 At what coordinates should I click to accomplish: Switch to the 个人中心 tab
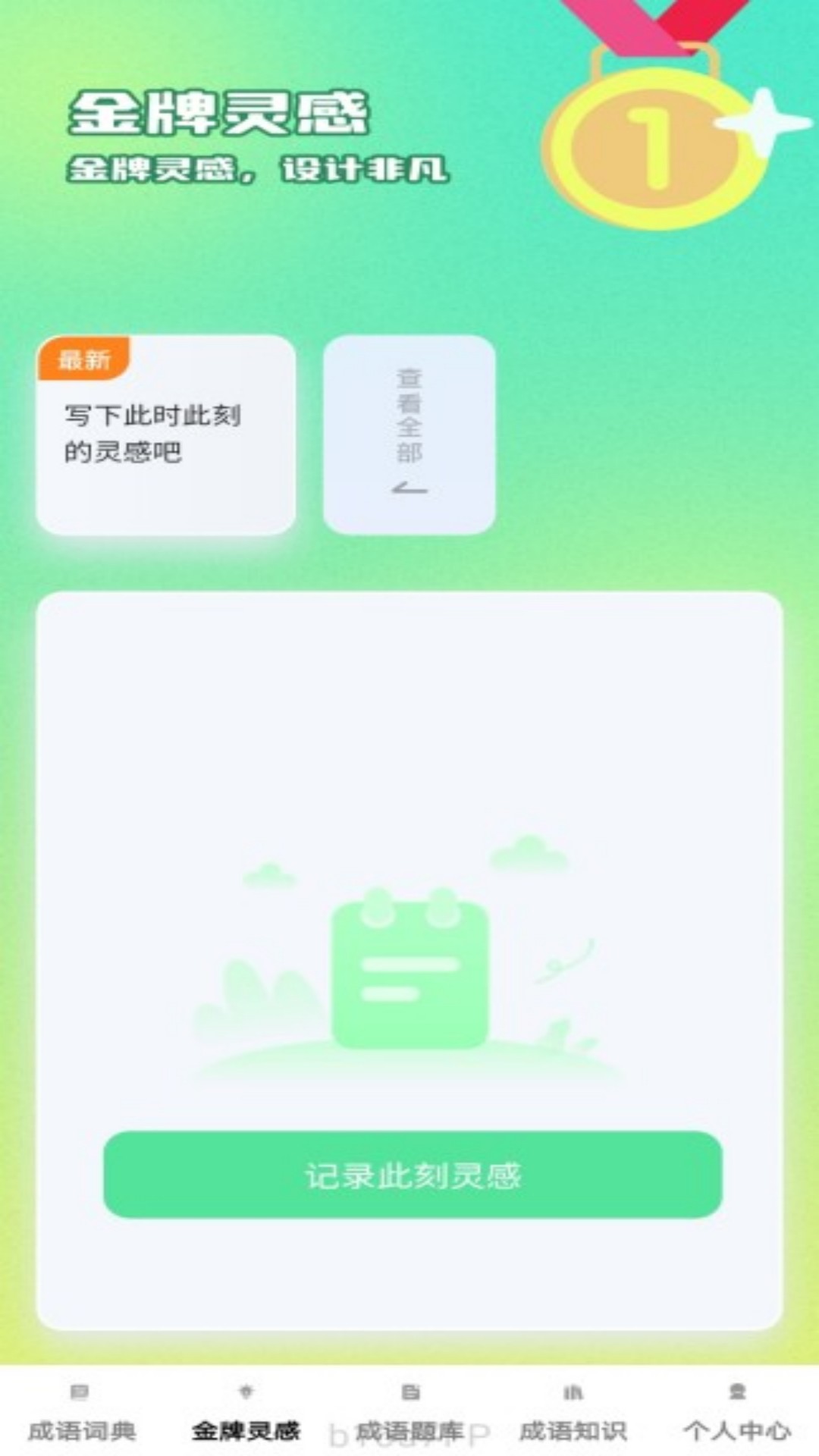737,1415
